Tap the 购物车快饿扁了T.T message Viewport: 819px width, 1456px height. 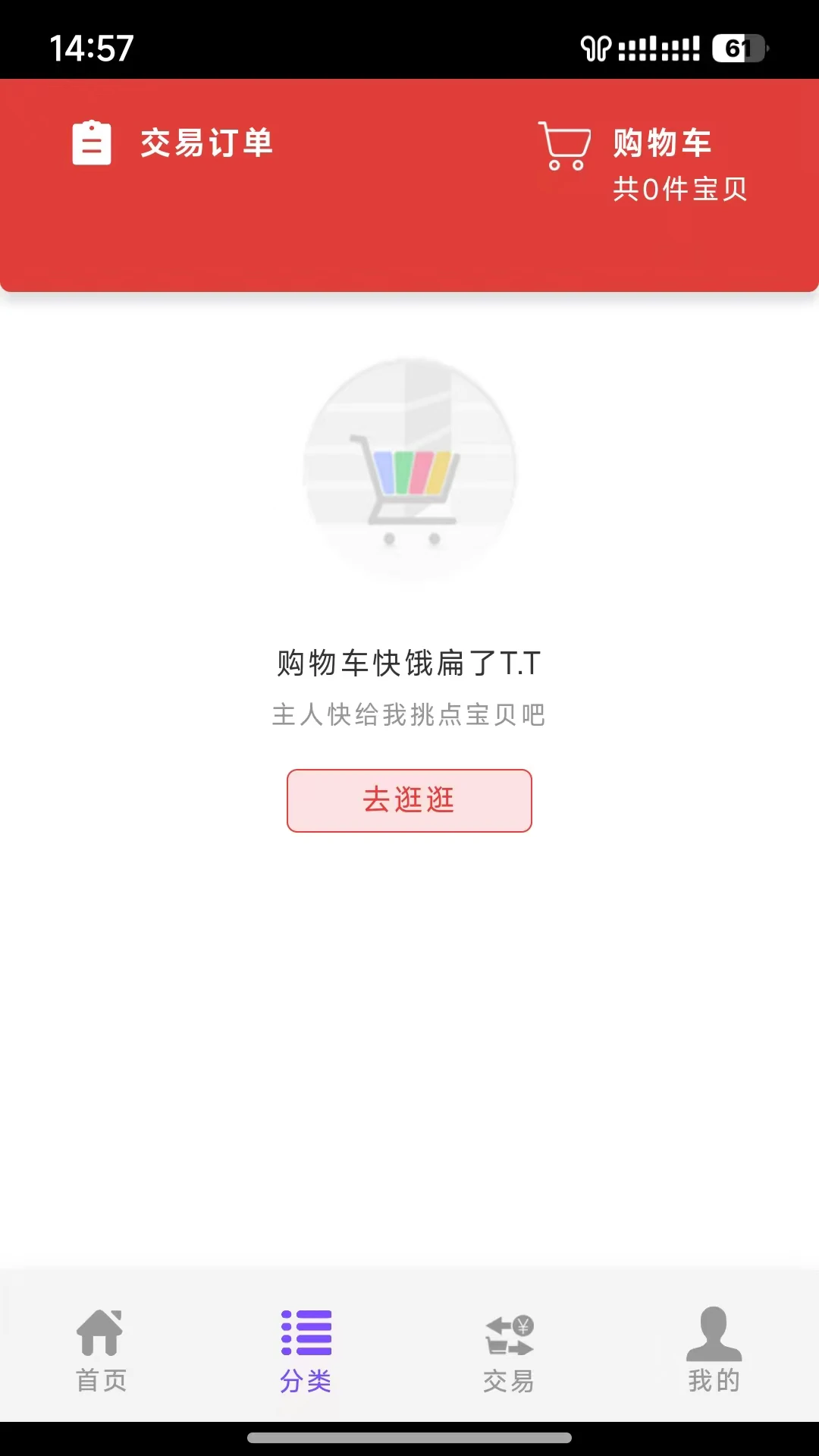409,661
